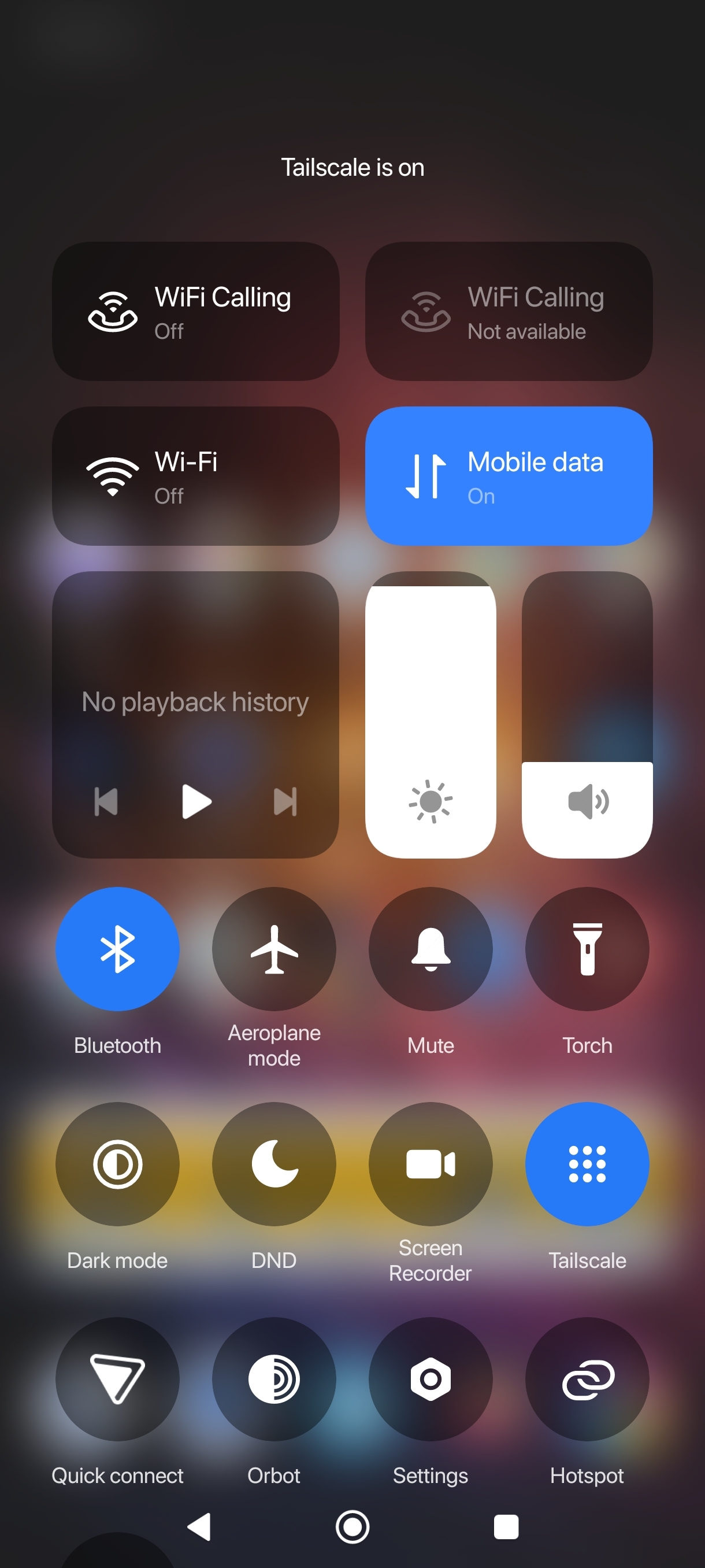The height and width of the screenshot is (1568, 705).
Task: Switch on the Torch
Action: (x=587, y=949)
